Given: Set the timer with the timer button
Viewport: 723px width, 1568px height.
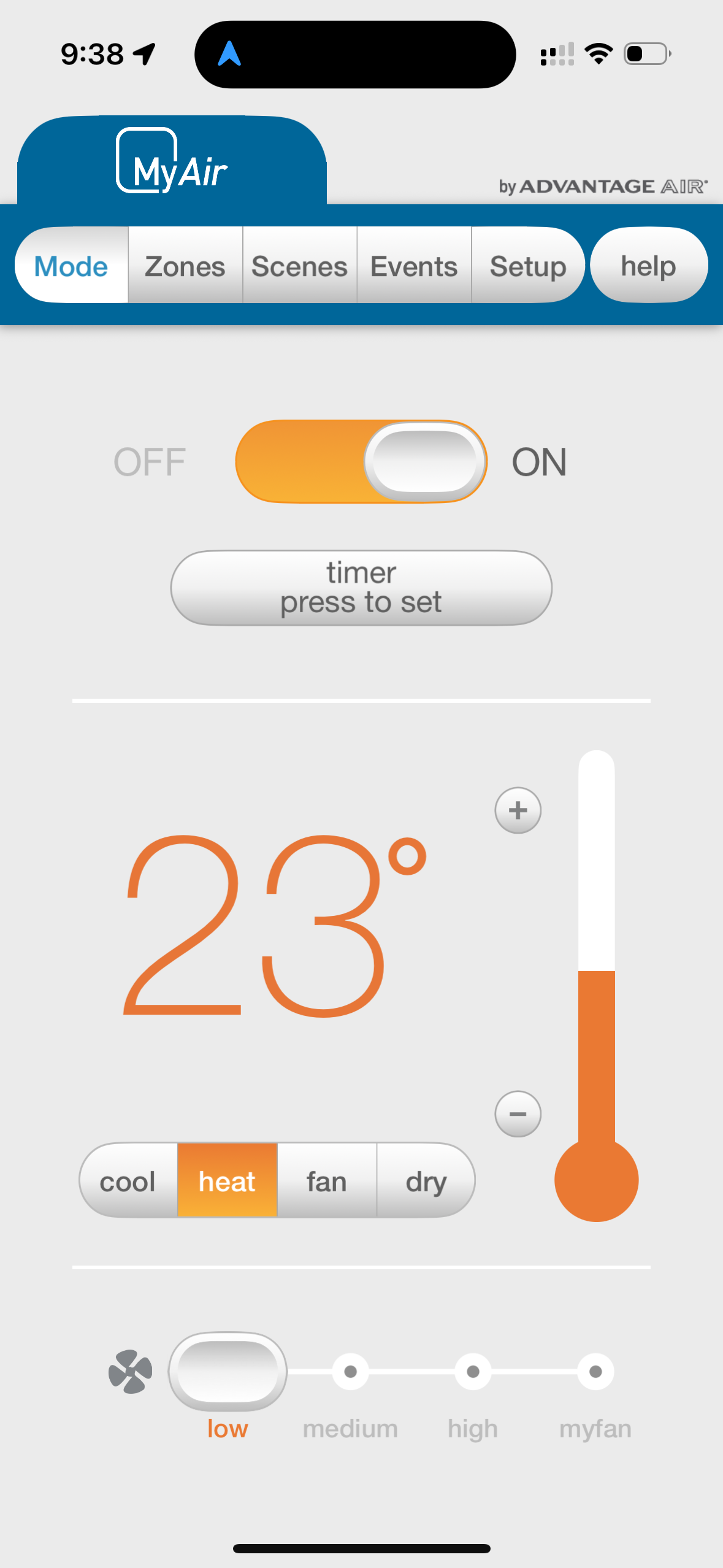Looking at the screenshot, I should pyautogui.click(x=361, y=588).
